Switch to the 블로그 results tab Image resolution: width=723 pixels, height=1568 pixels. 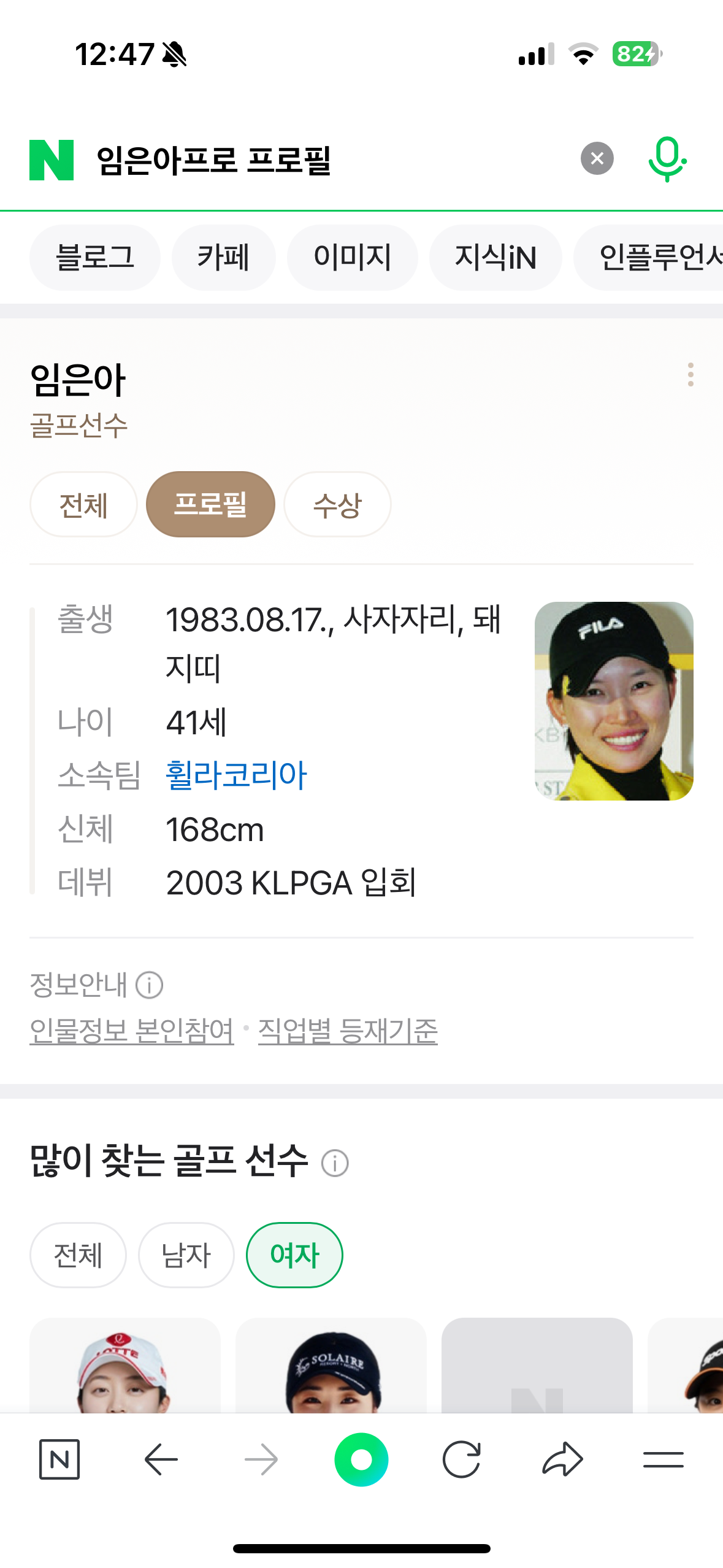[x=95, y=257]
